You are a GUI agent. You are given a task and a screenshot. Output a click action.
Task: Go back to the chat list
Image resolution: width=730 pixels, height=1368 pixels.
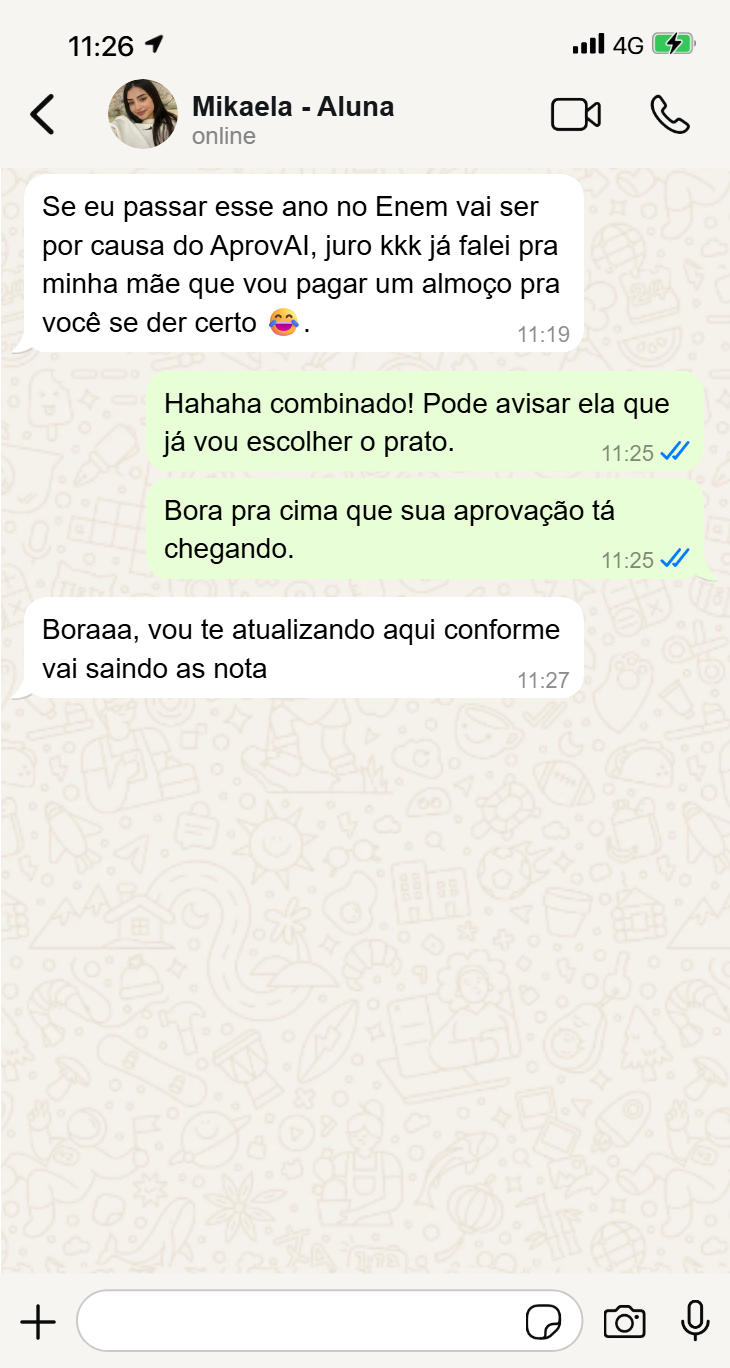click(x=42, y=115)
